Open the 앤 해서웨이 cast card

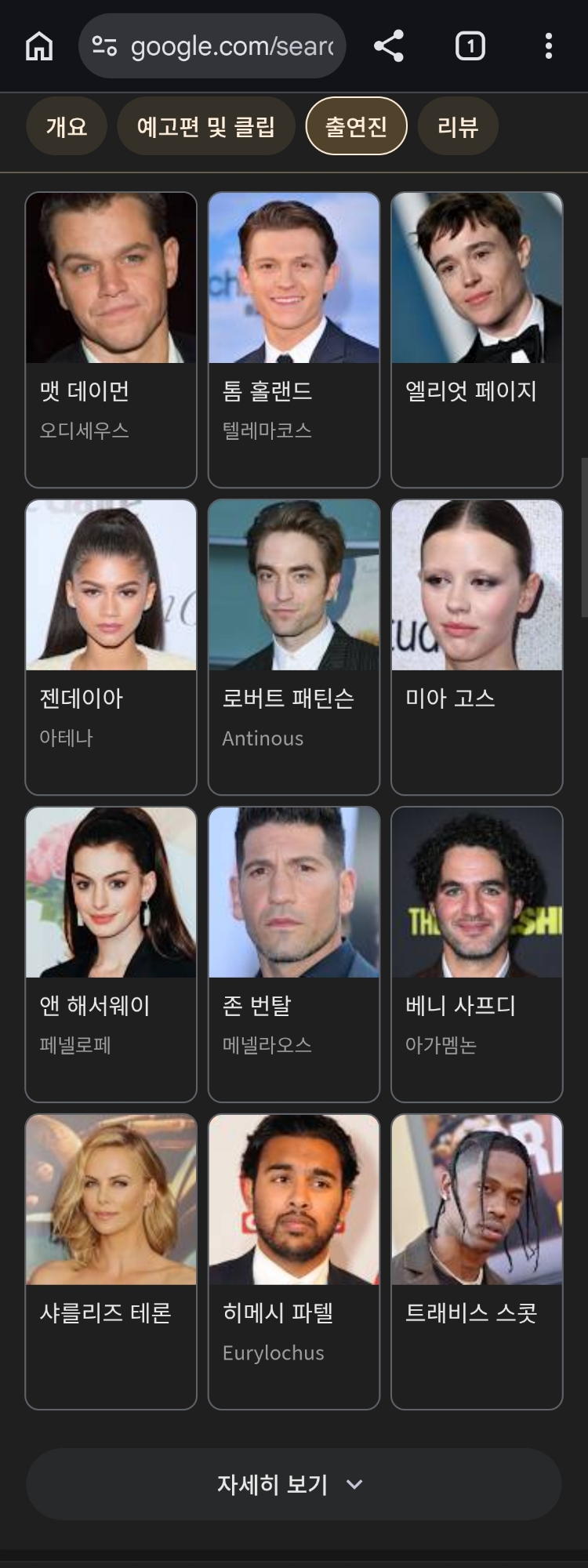(x=111, y=953)
